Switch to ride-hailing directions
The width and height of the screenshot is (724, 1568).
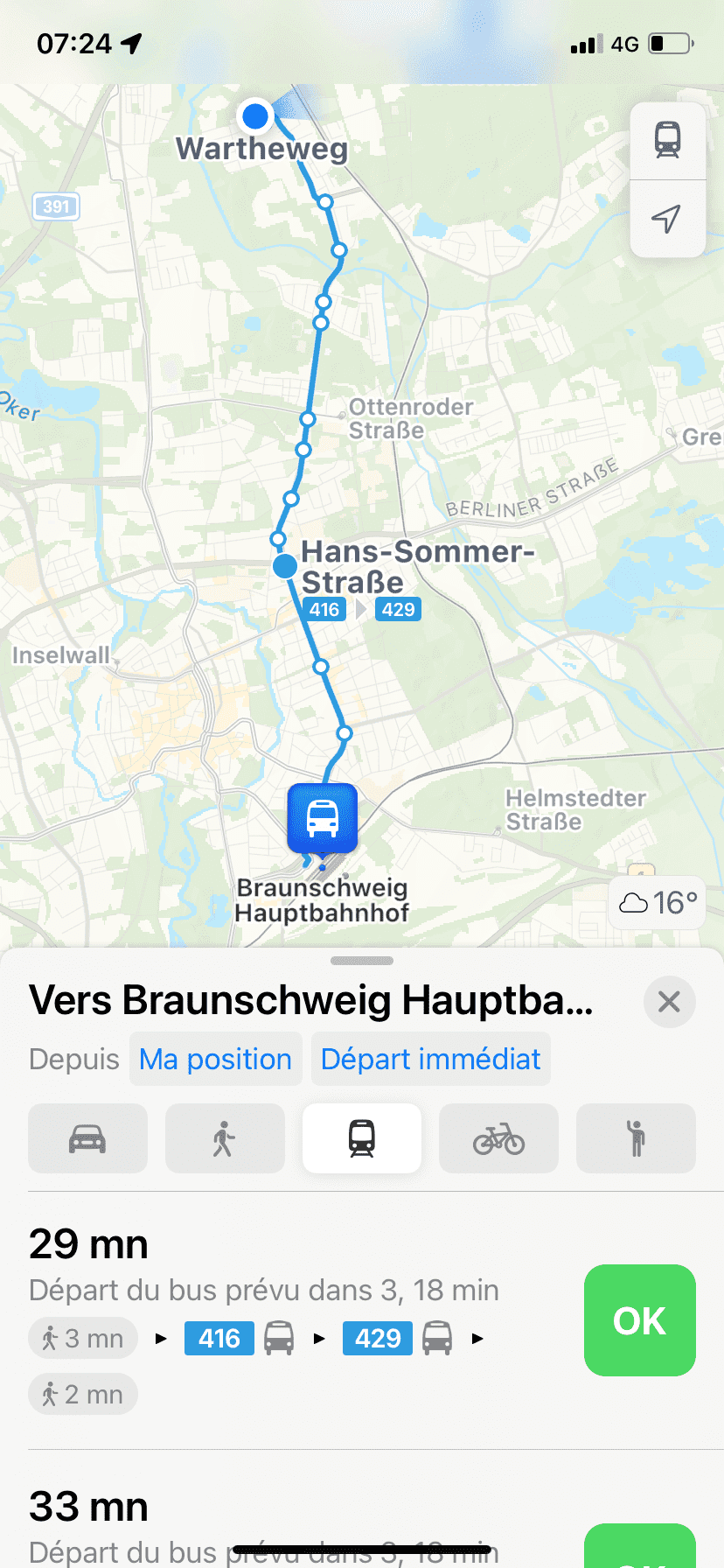[x=636, y=1138]
